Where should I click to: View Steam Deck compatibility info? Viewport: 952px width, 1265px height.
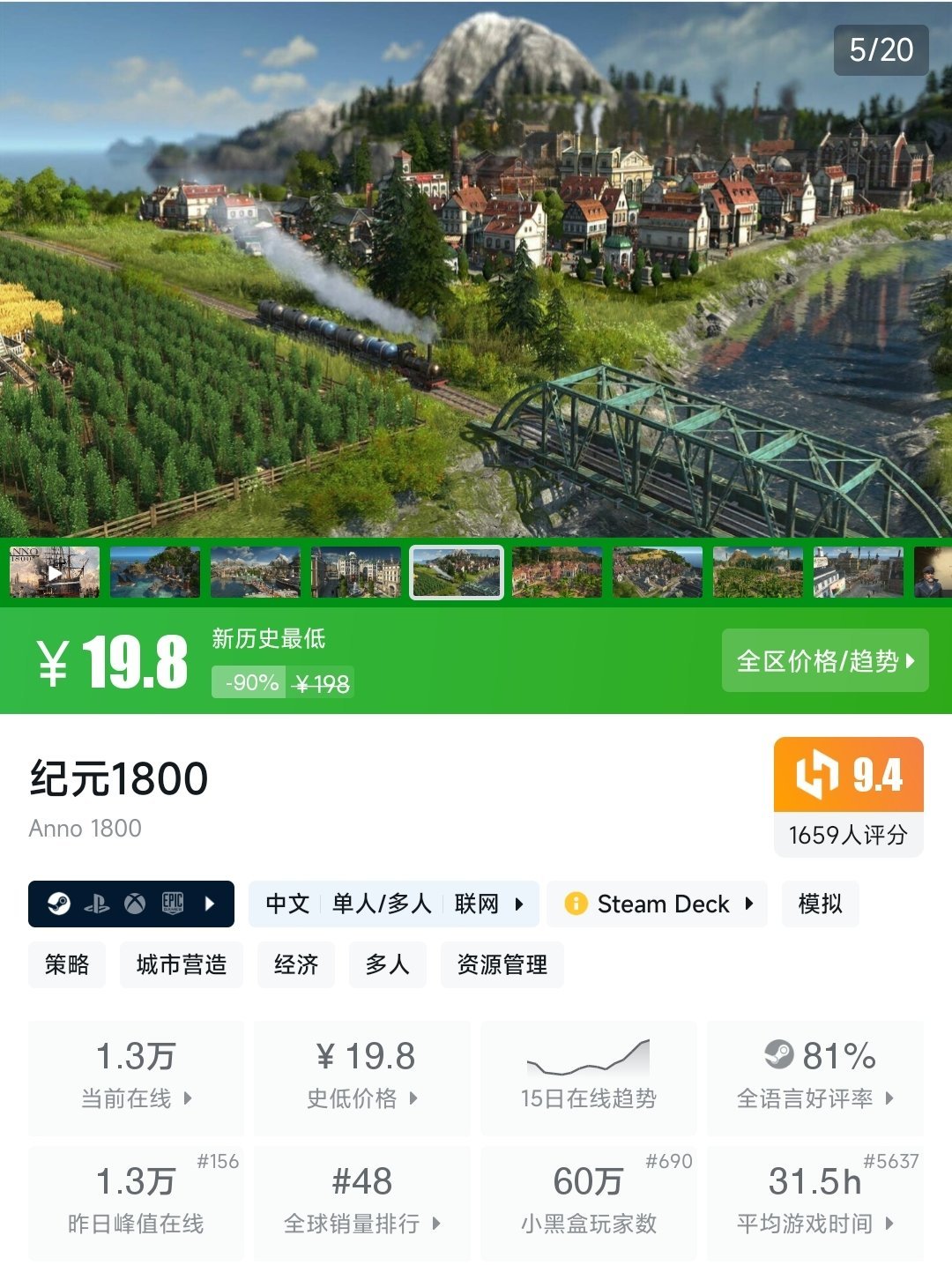pos(658,904)
